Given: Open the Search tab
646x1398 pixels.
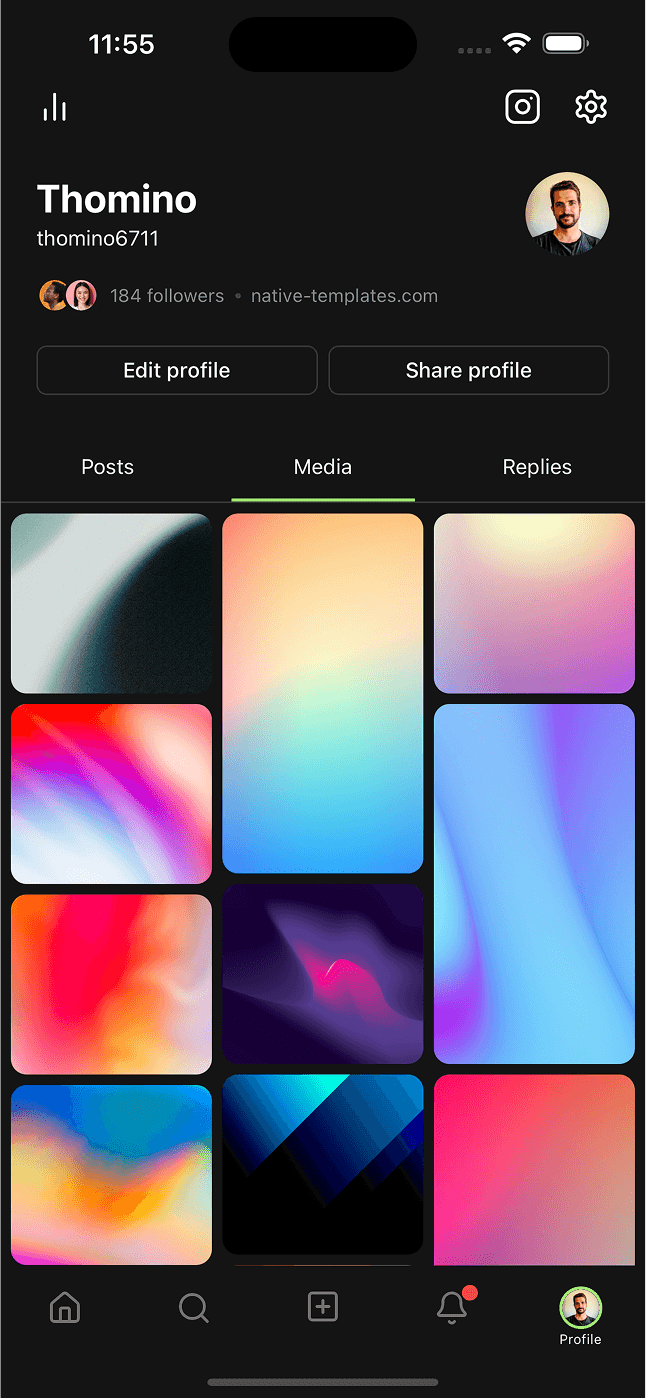Looking at the screenshot, I should (193, 1307).
